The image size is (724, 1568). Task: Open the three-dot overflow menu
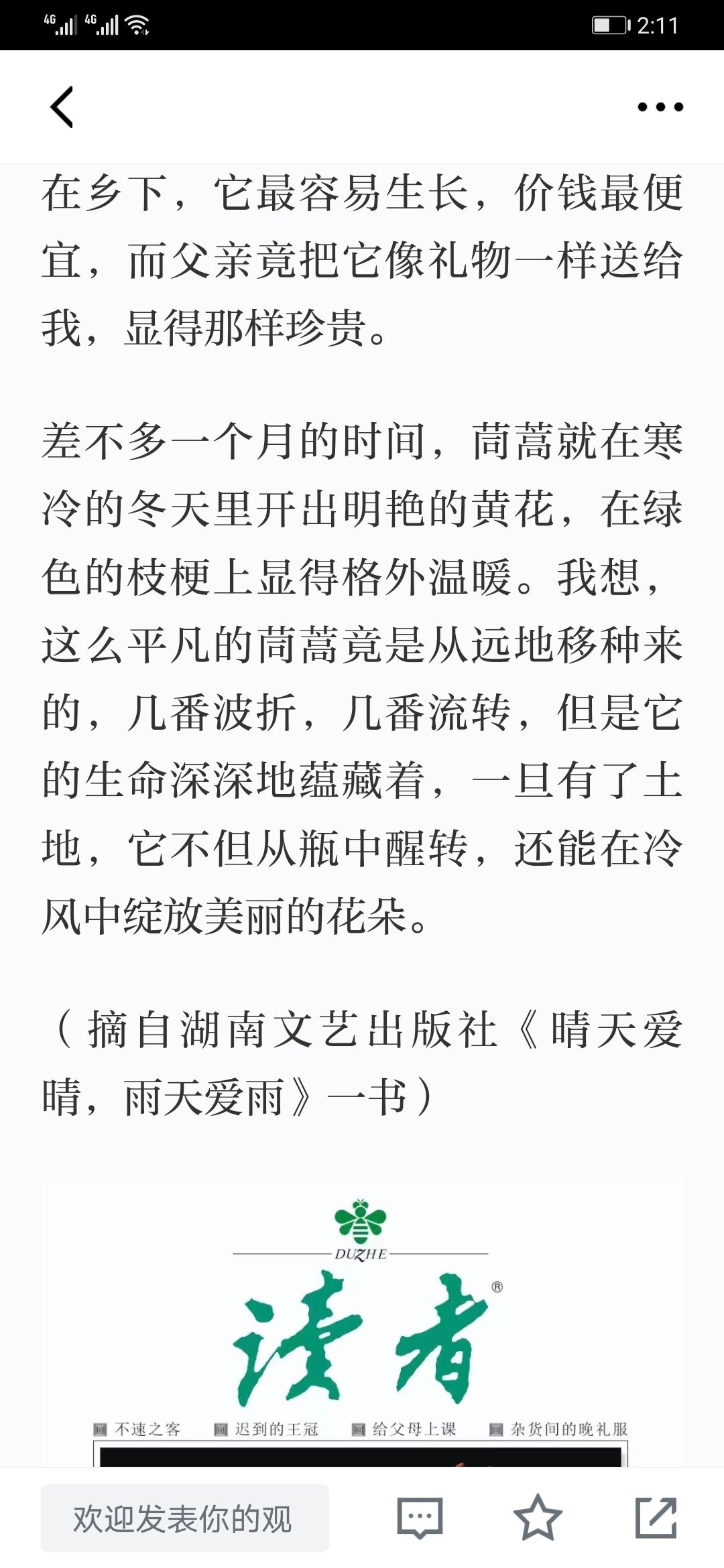[660, 107]
